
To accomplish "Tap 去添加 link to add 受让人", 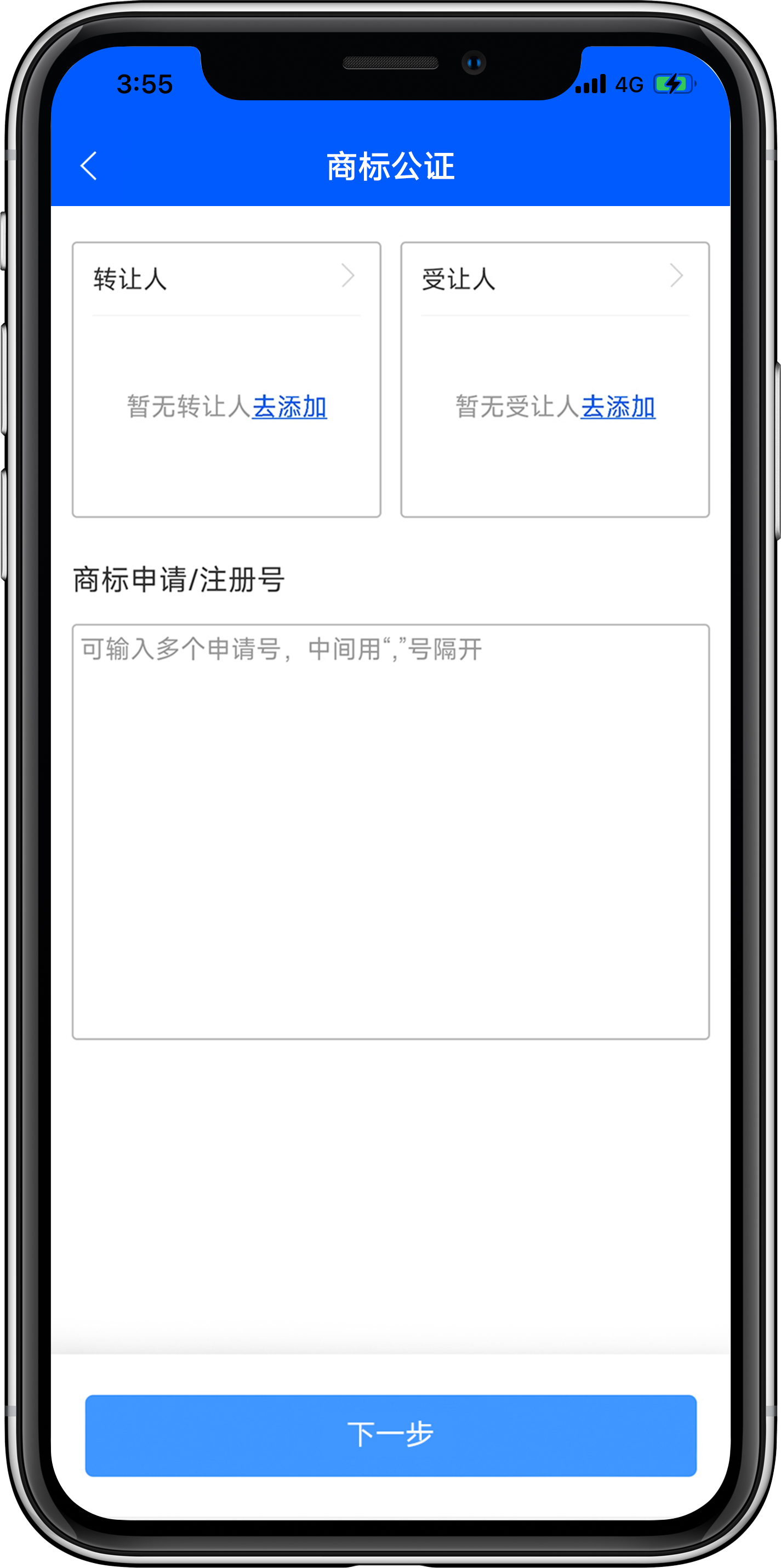I will (x=618, y=407).
